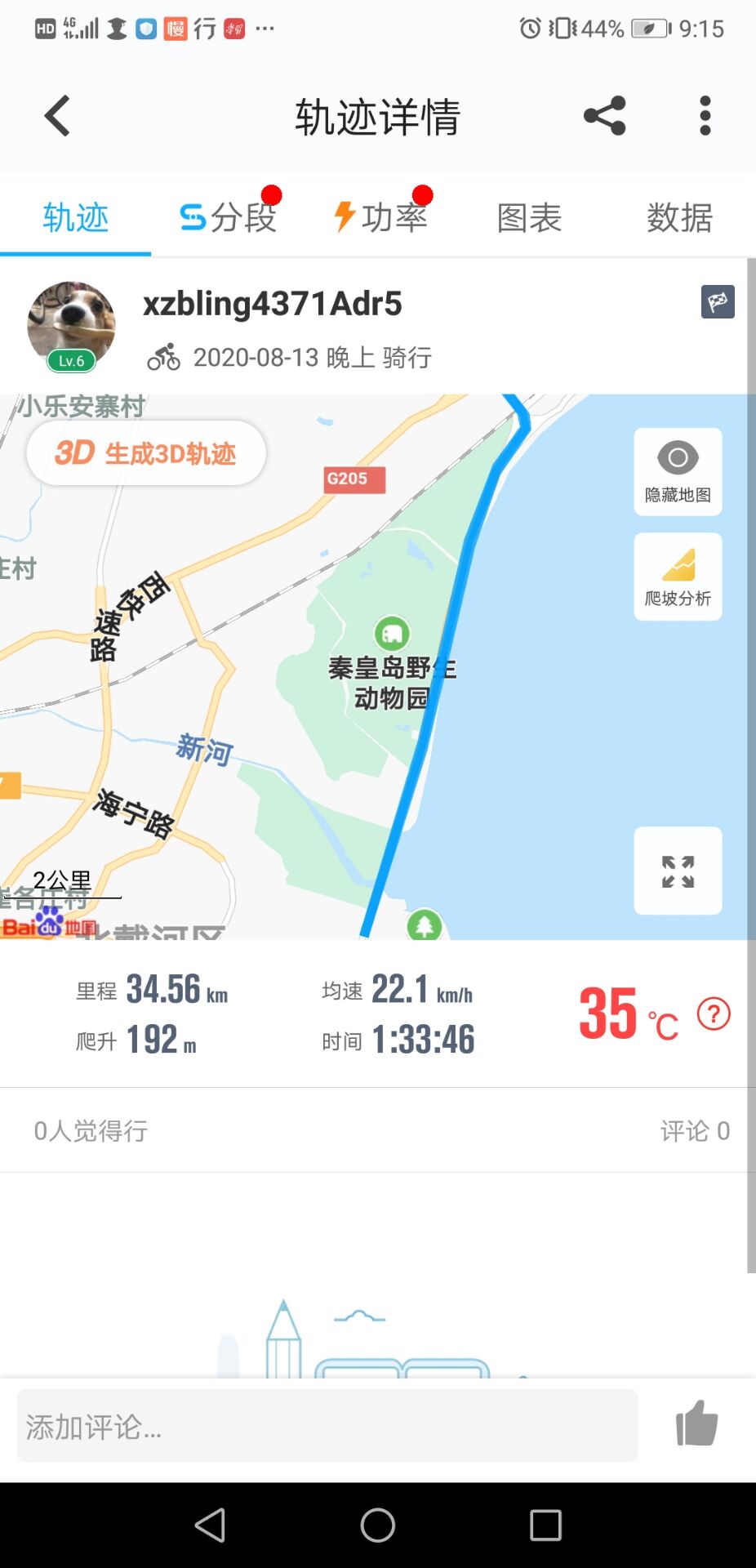Hide the map with 隐藏地图
756x1568 pixels.
coord(678,472)
